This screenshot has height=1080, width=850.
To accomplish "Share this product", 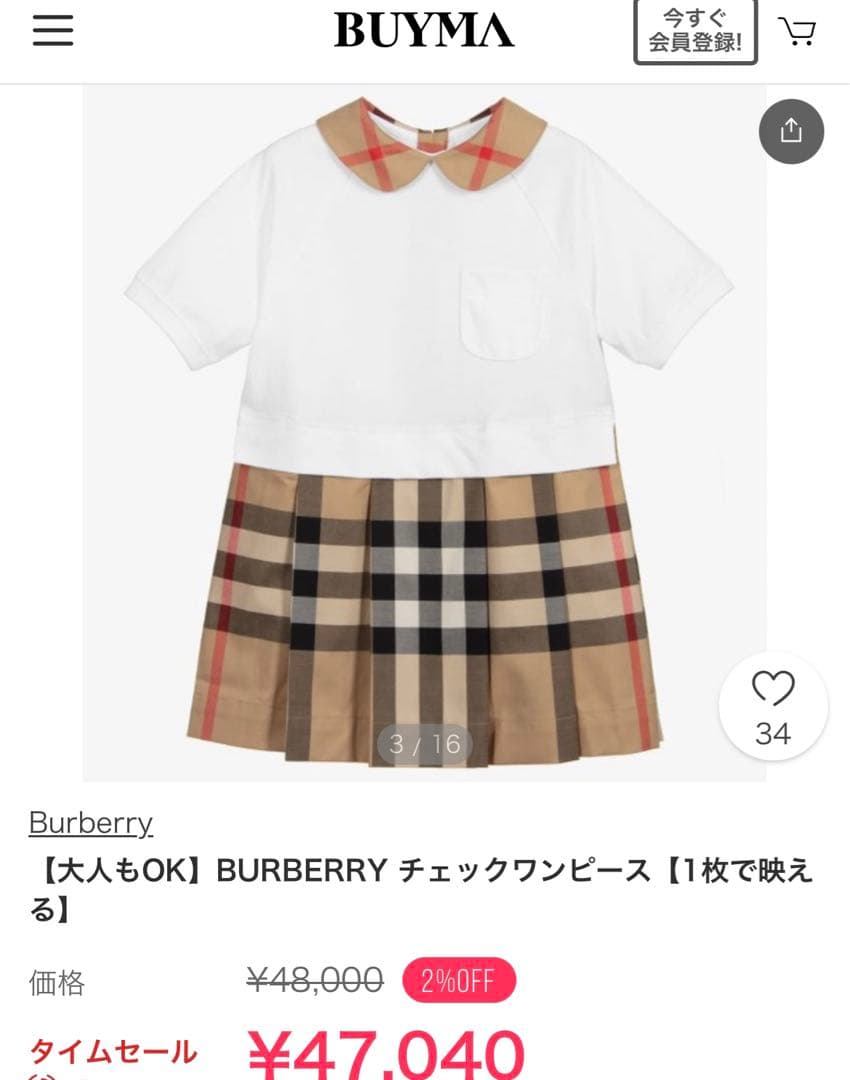I will [x=791, y=131].
